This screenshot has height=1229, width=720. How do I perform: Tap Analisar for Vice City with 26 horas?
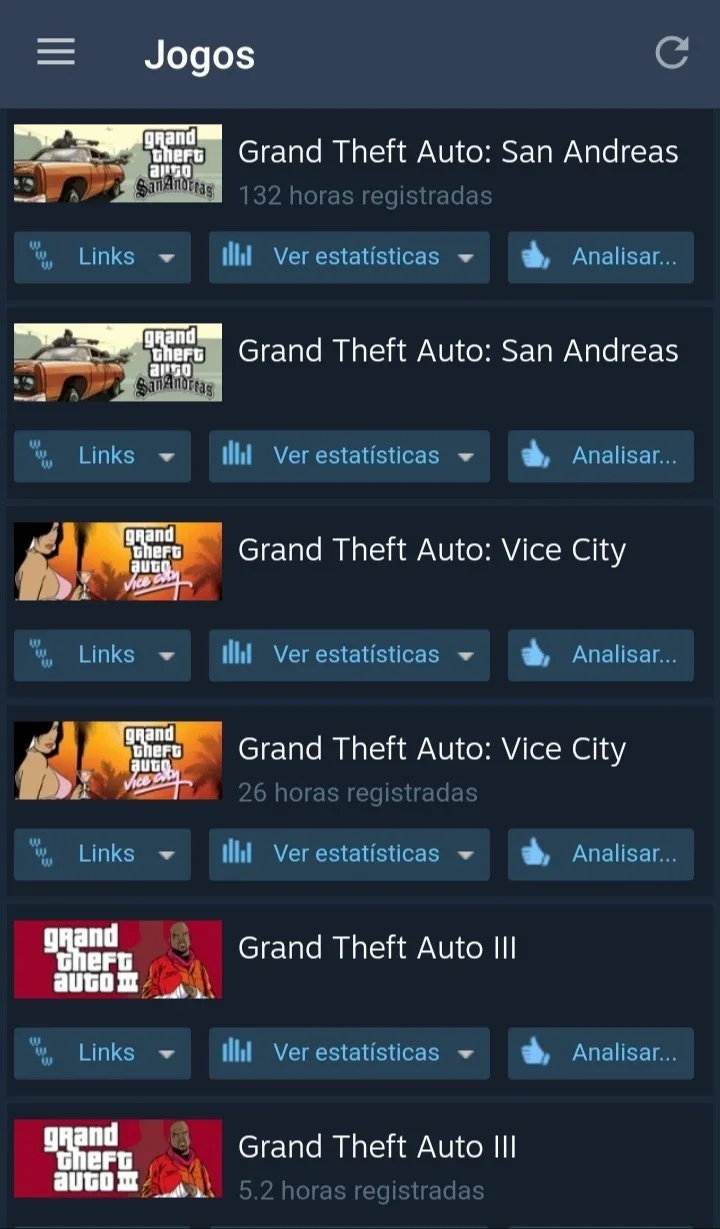(601, 854)
